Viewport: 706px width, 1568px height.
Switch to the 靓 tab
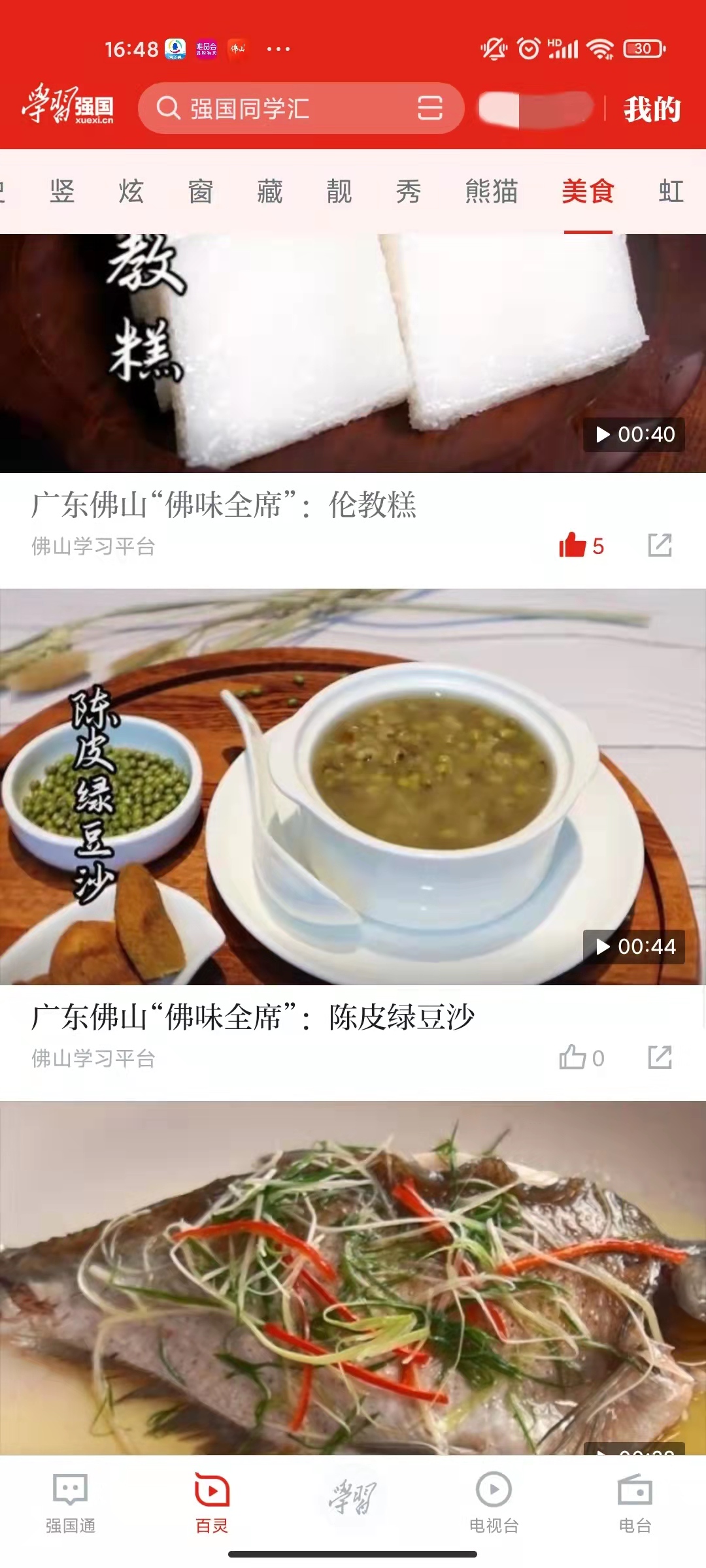(339, 191)
